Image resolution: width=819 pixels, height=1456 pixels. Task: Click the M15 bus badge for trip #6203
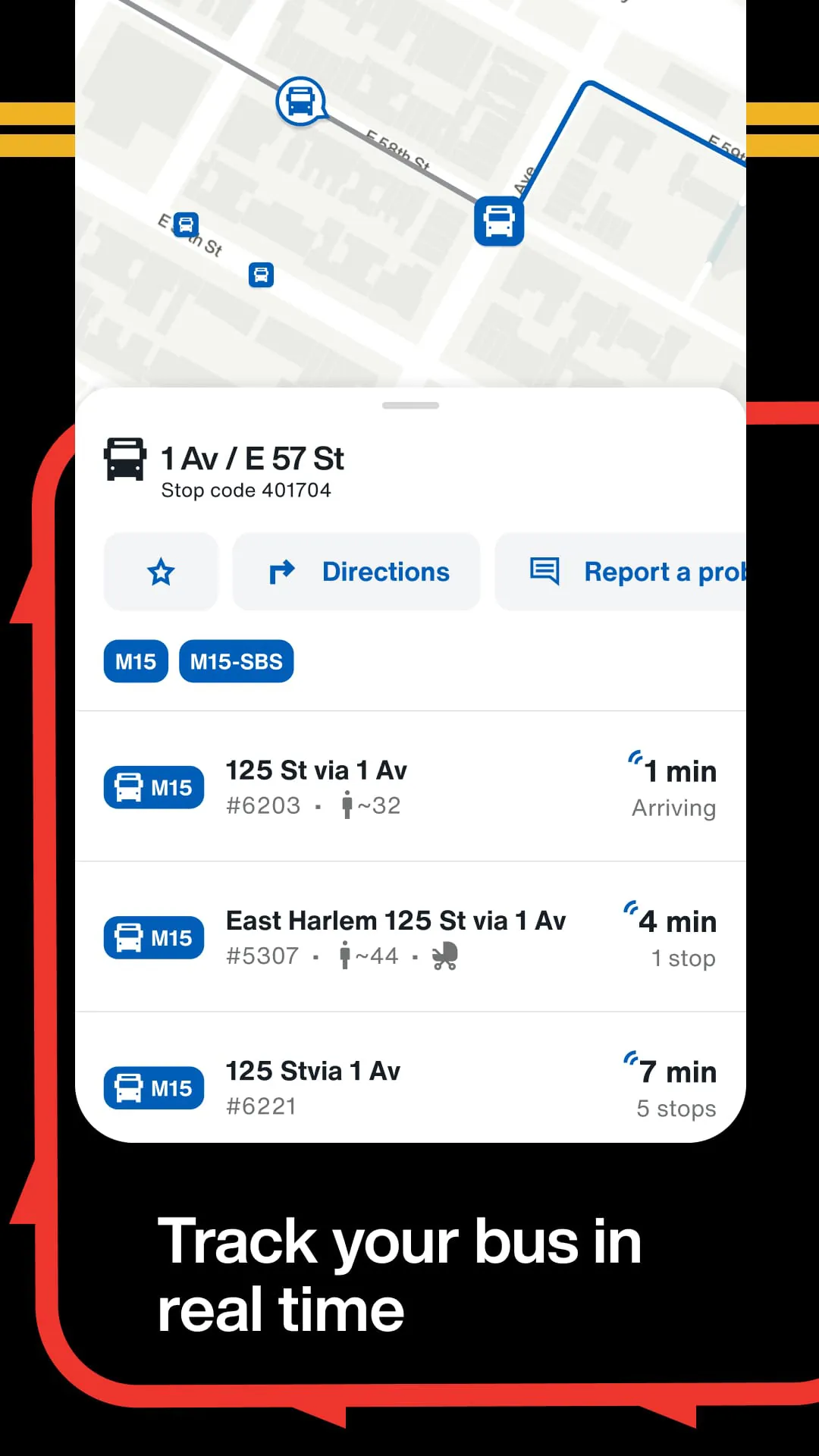coord(152,787)
